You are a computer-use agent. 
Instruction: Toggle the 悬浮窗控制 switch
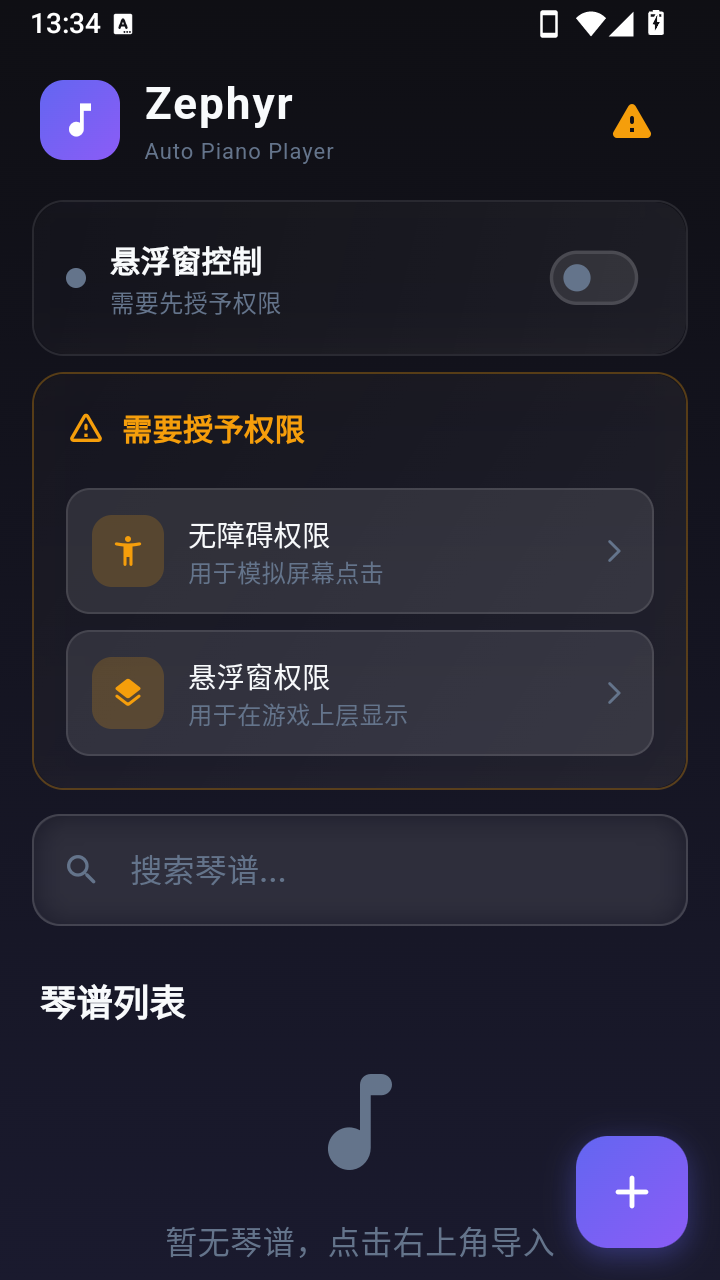[x=594, y=278]
